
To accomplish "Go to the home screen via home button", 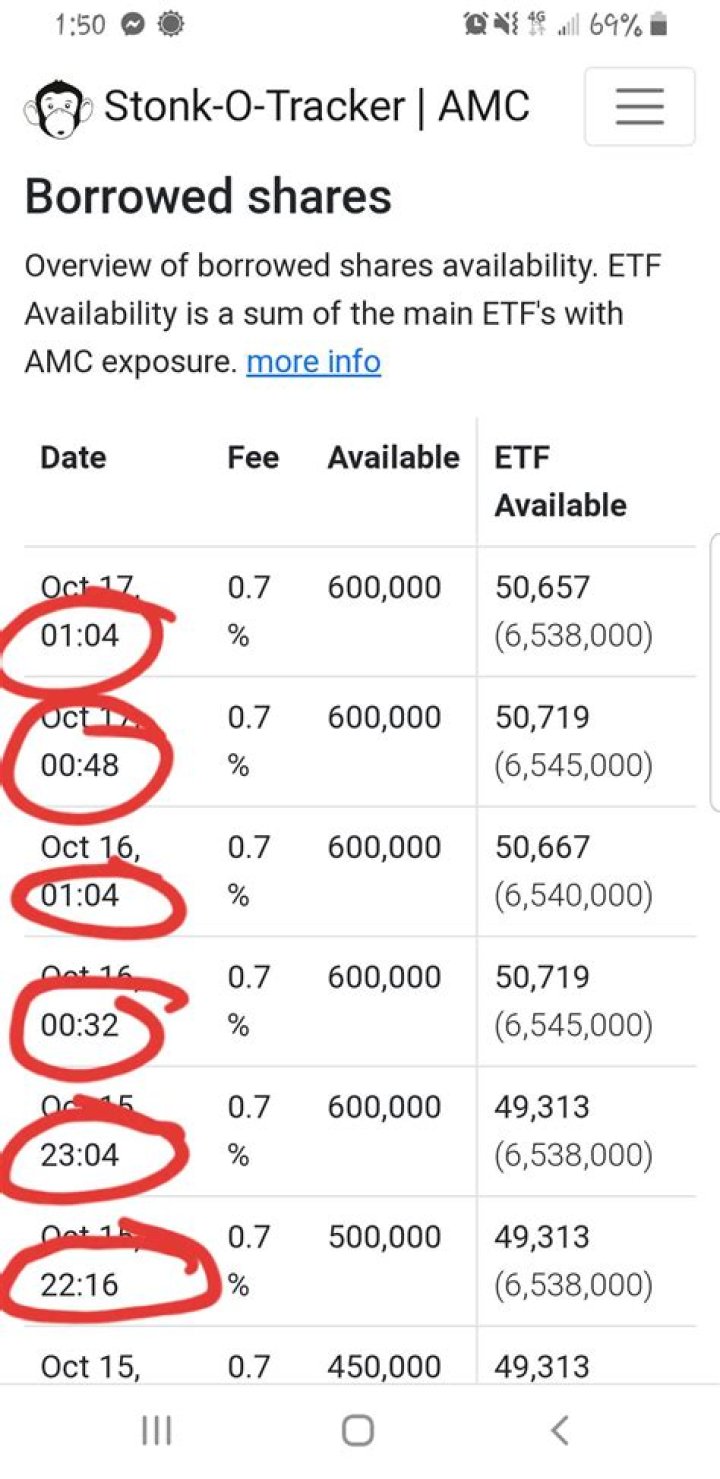I will pyautogui.click(x=358, y=1430).
